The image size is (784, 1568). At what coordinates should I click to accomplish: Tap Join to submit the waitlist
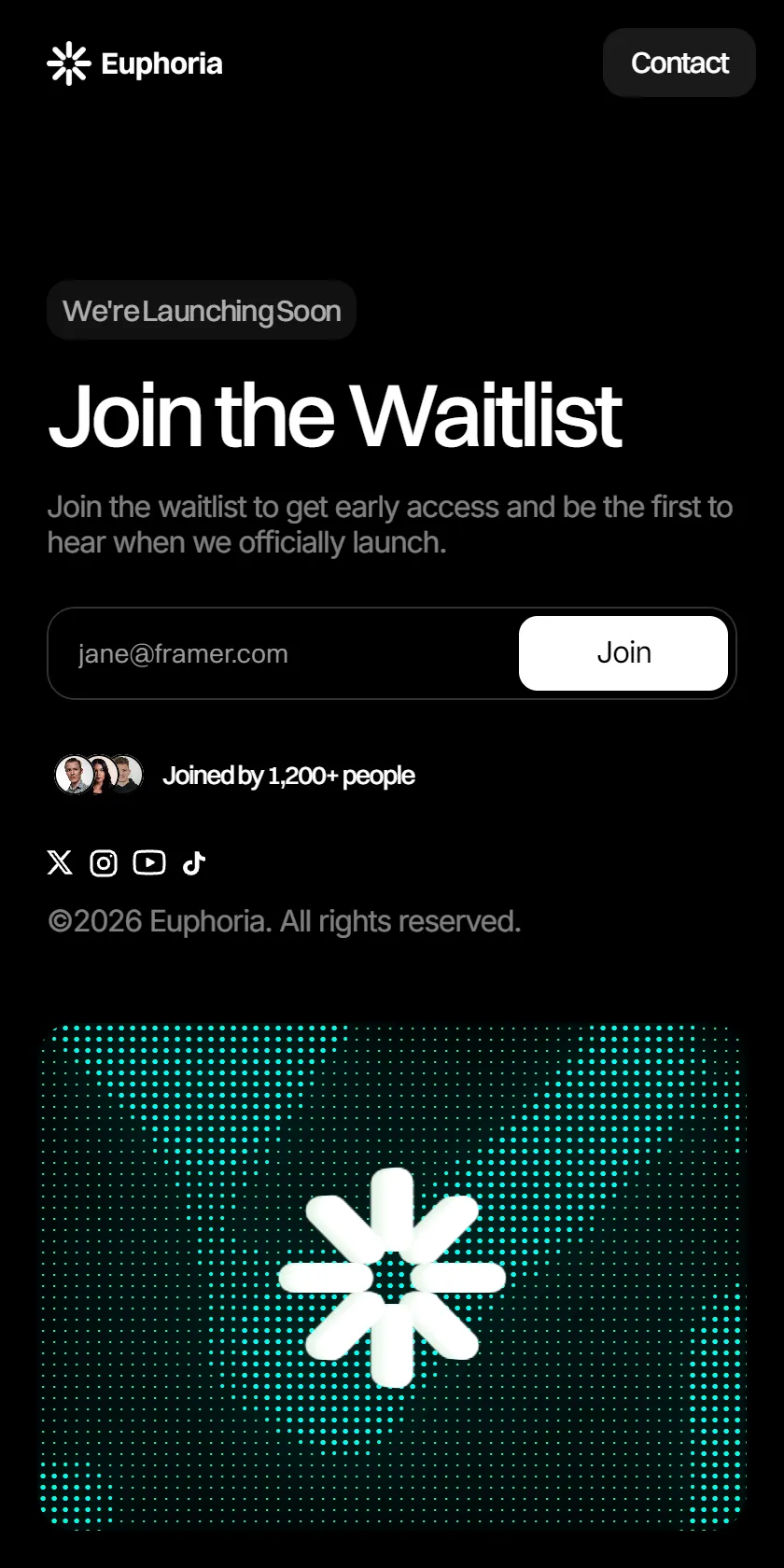(623, 653)
